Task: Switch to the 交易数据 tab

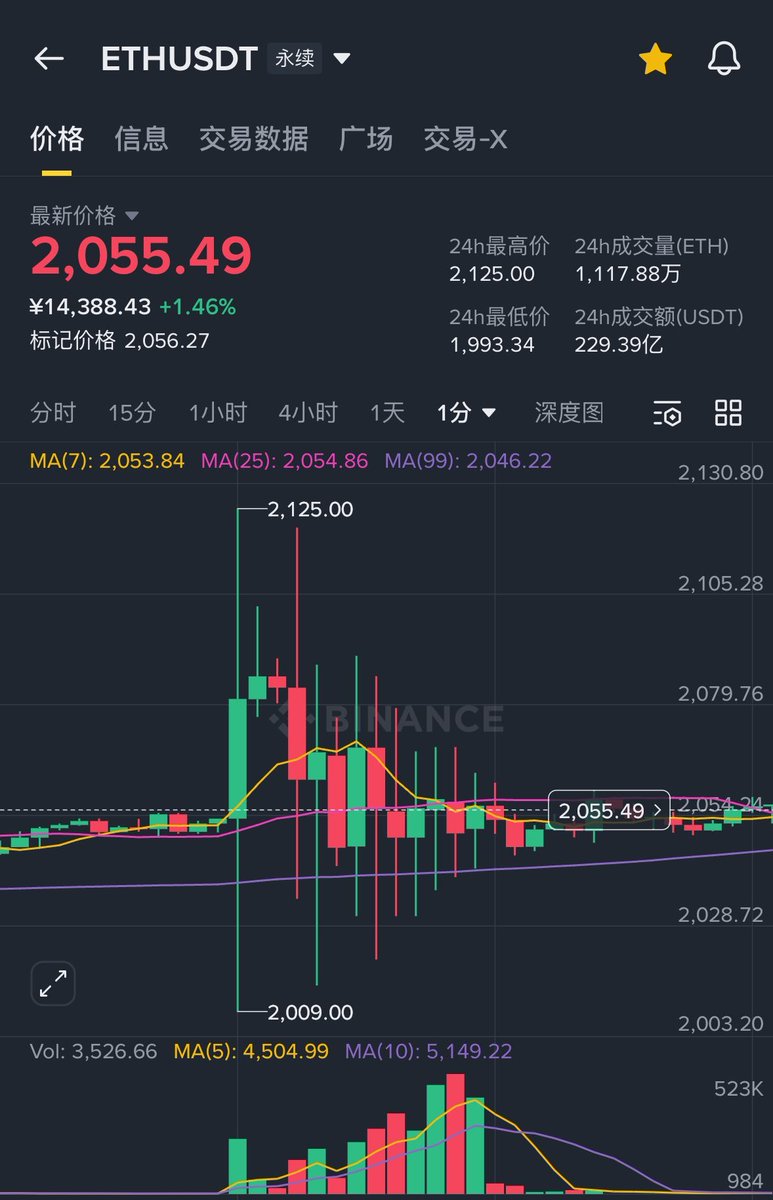Action: (253, 139)
